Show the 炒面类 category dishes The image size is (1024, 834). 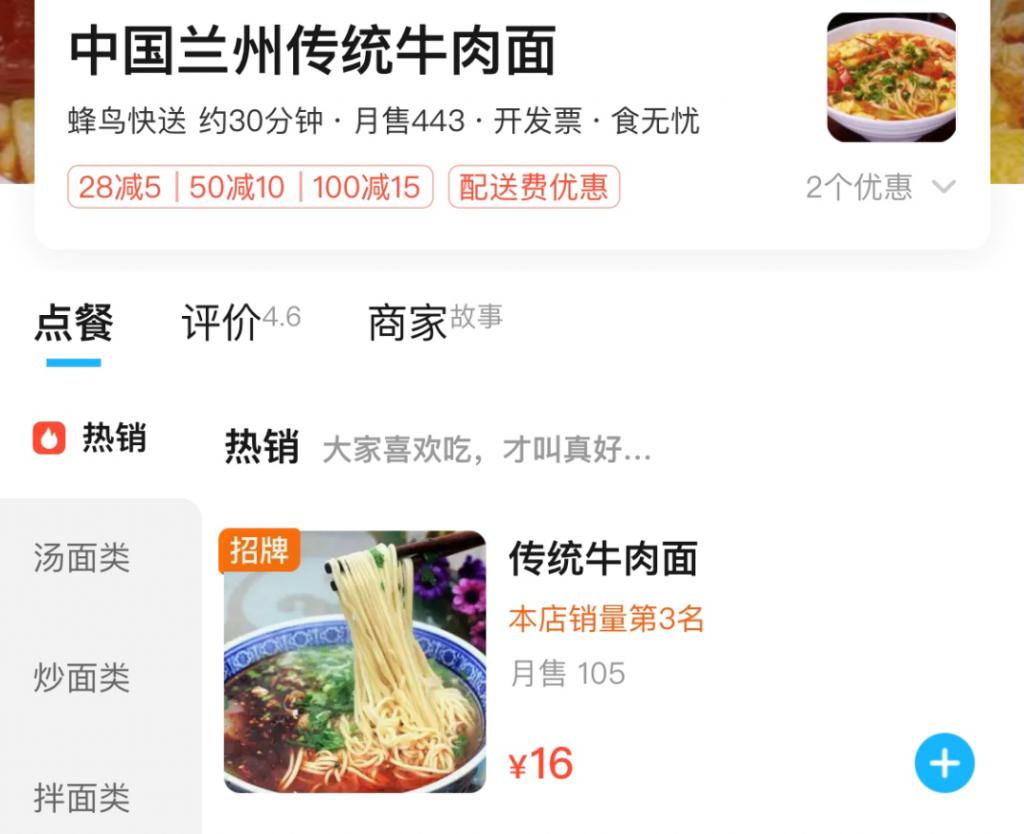82,678
